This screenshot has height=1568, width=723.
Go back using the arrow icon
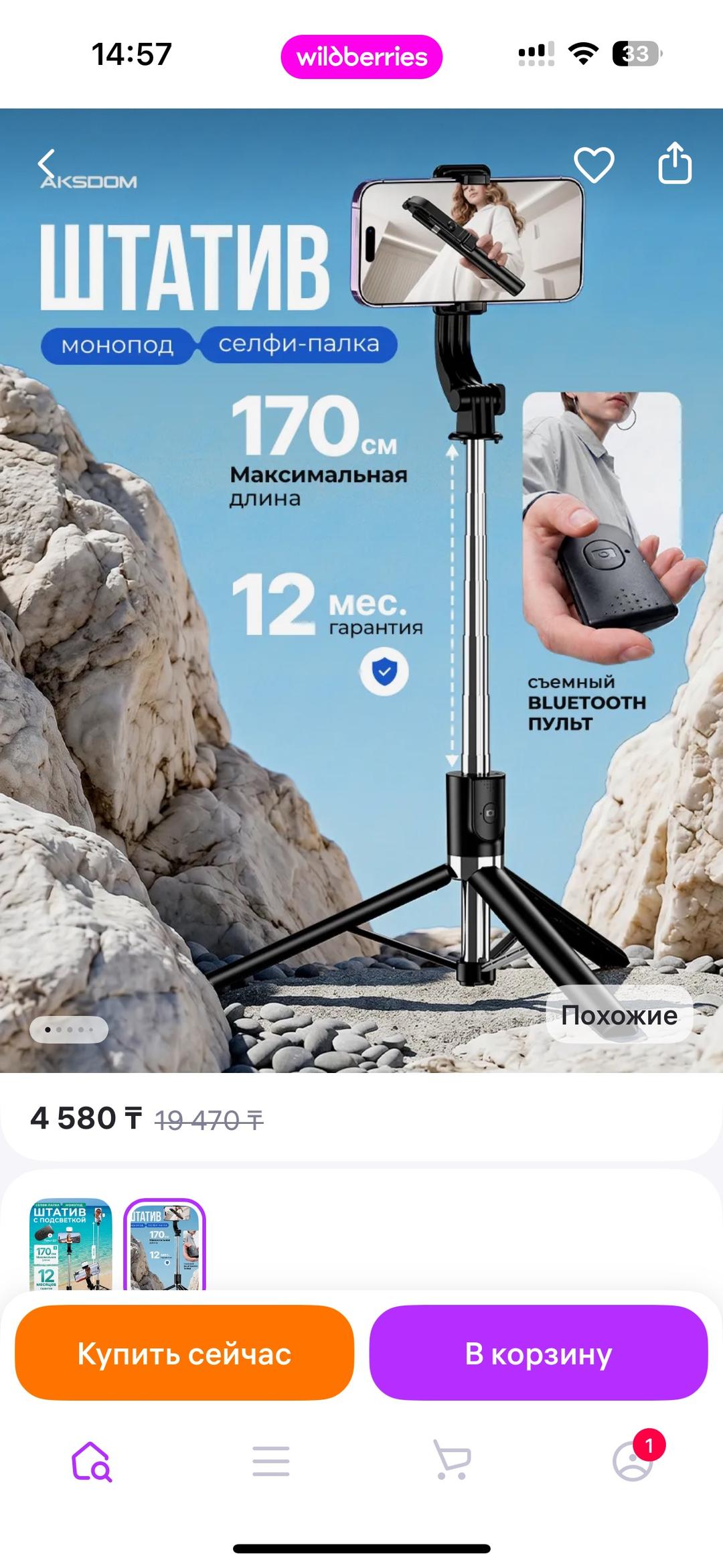(x=46, y=165)
